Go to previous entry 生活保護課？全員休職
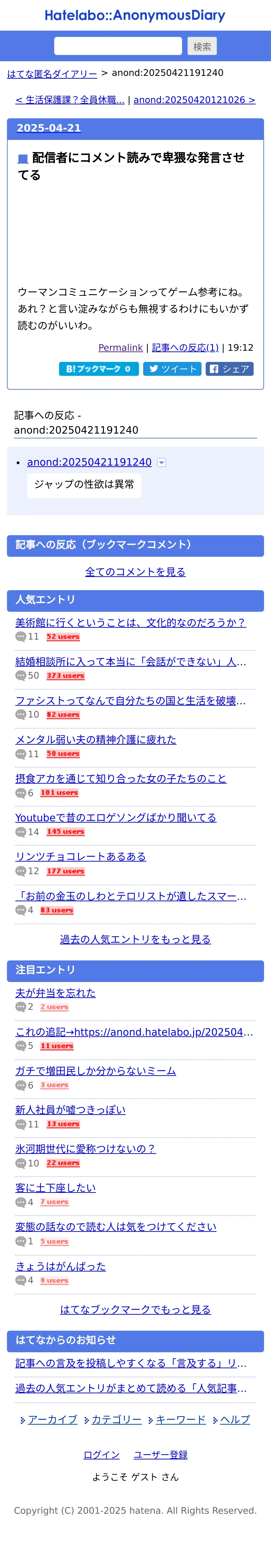This screenshot has width=271, height=1568. click(70, 100)
